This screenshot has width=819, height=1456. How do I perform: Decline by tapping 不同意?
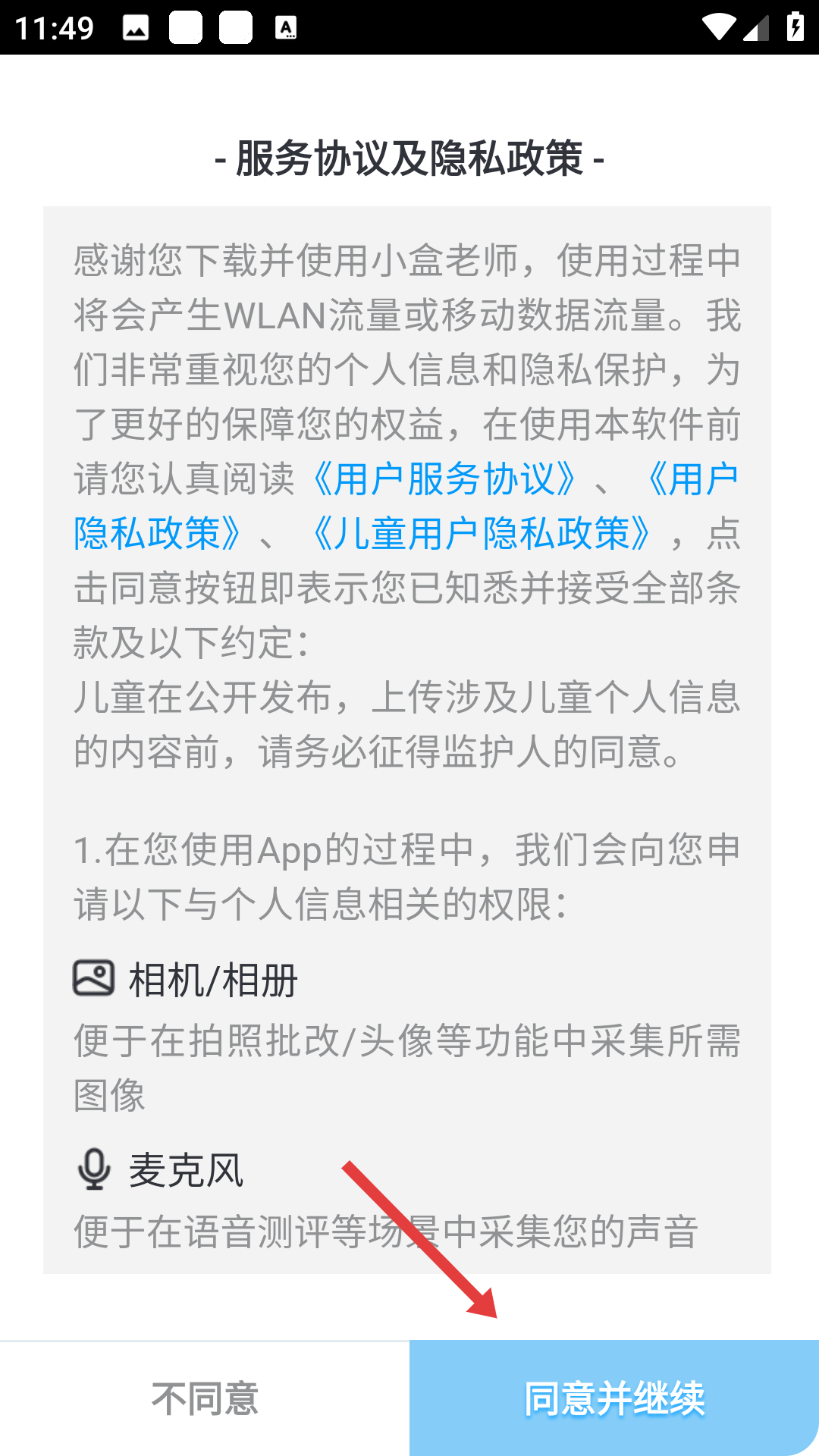tap(205, 1398)
